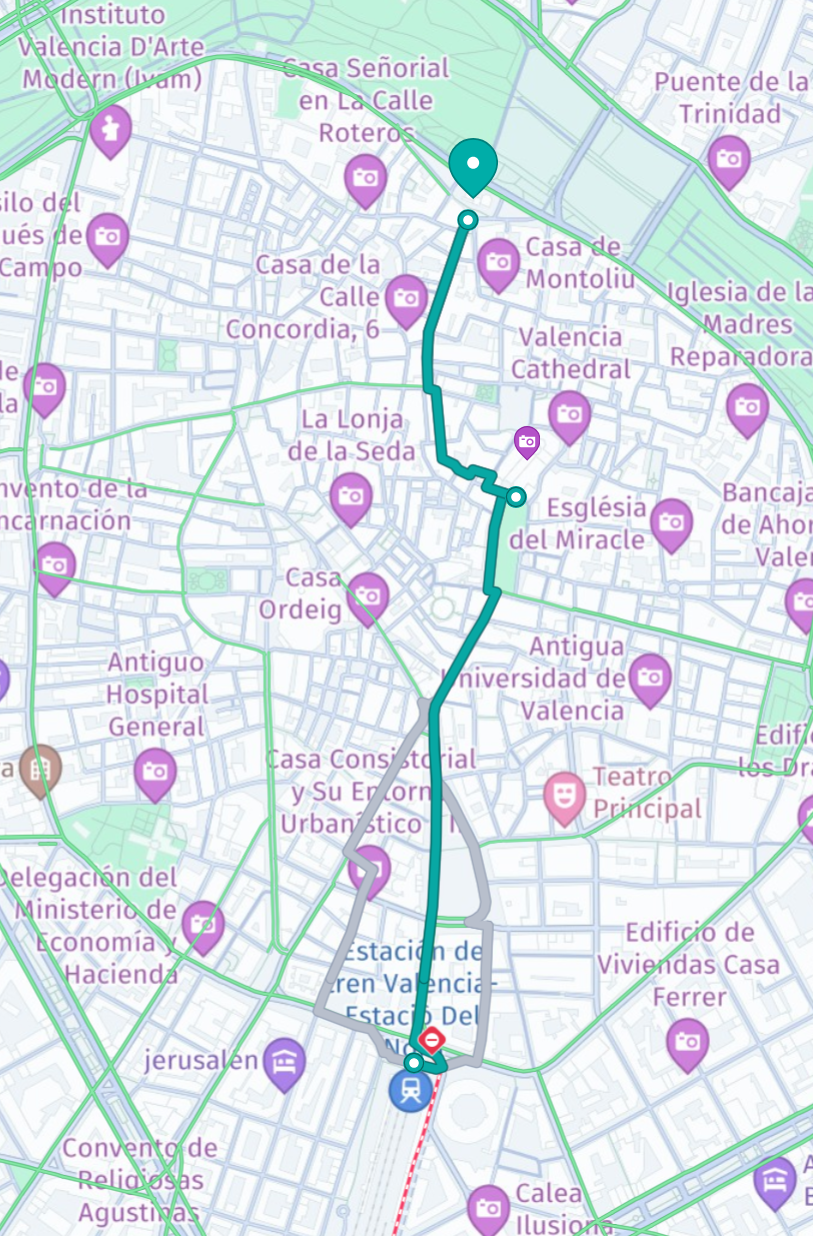Open the Casa de Montoliu photo marker

498,262
